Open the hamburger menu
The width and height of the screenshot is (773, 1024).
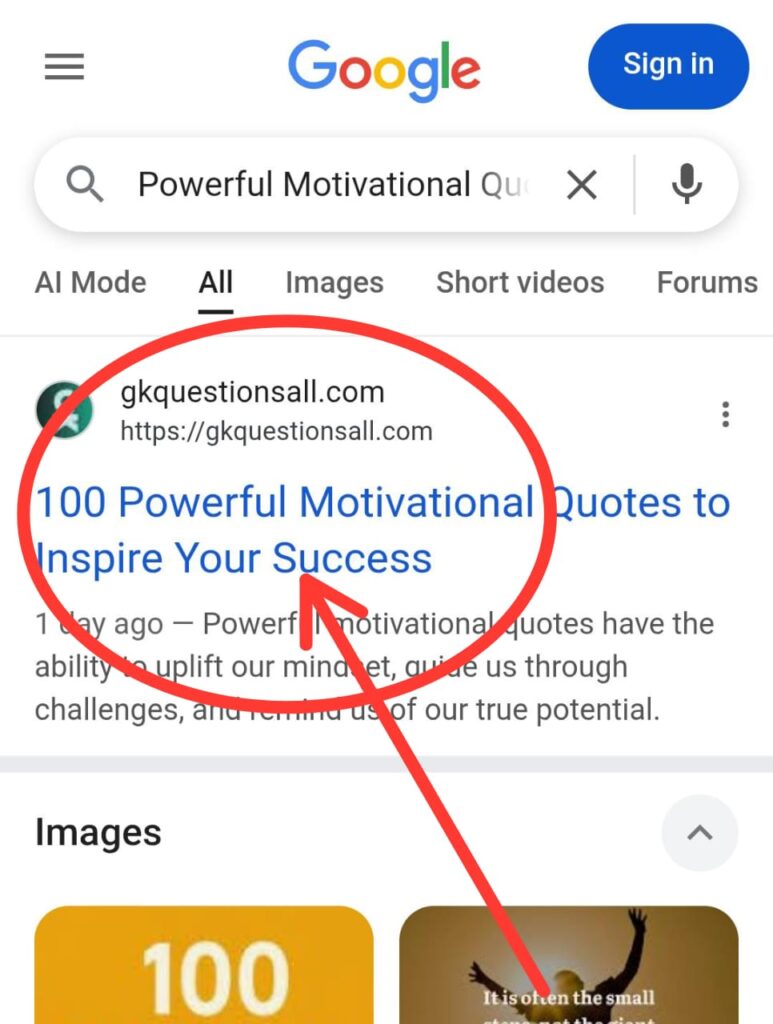tap(64, 67)
